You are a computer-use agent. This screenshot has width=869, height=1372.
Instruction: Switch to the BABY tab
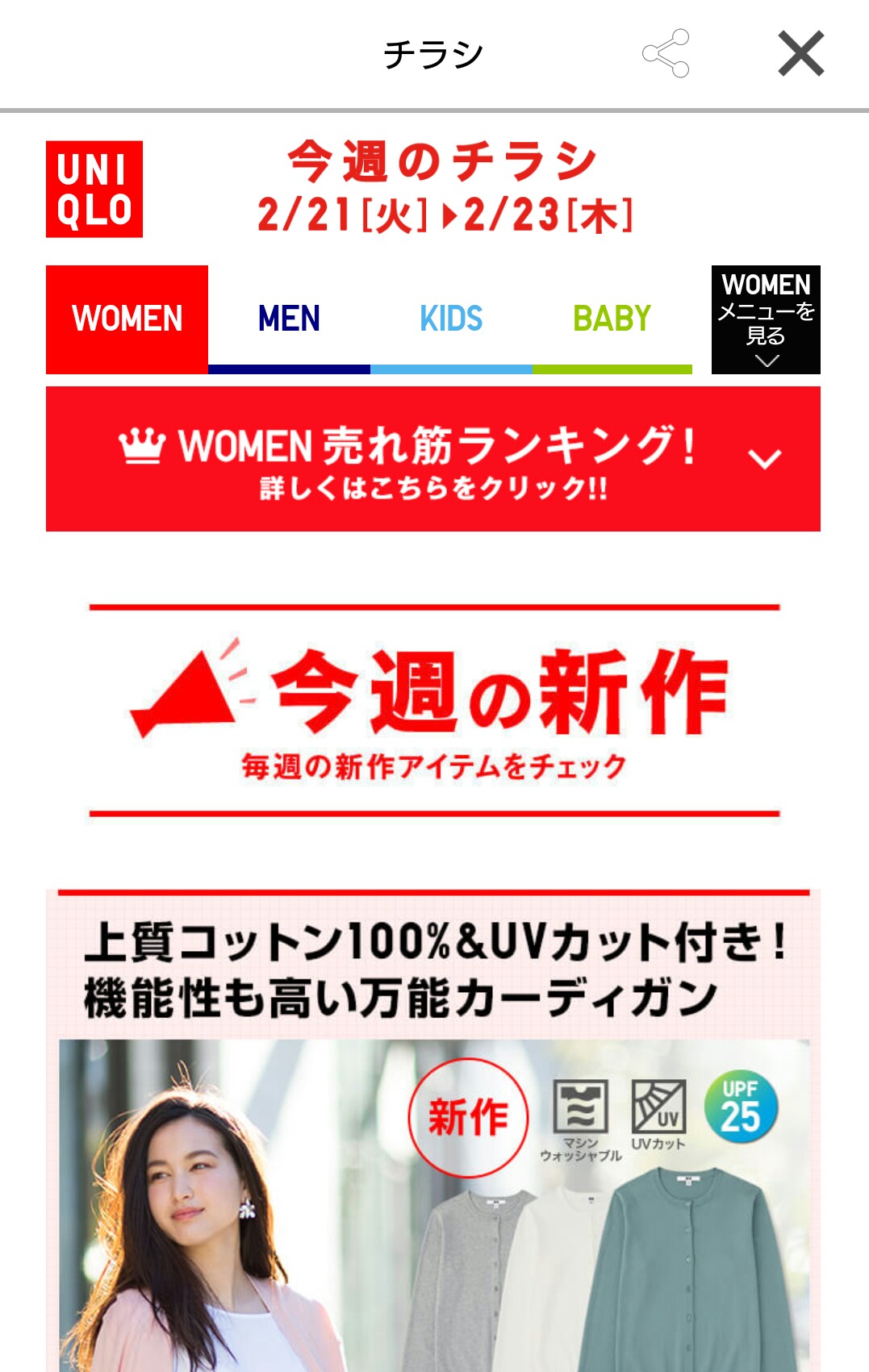(x=612, y=319)
